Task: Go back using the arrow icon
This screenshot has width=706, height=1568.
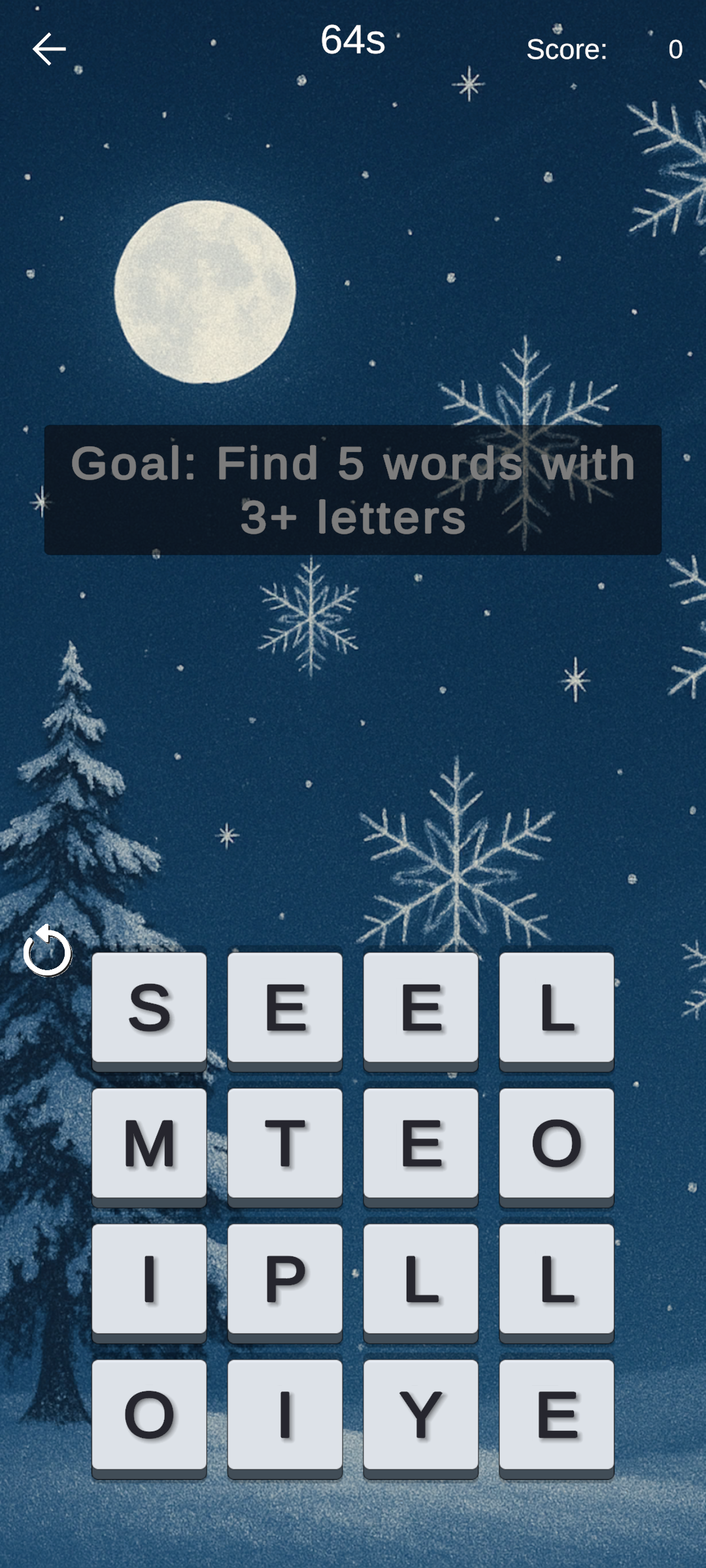Action: [49, 49]
